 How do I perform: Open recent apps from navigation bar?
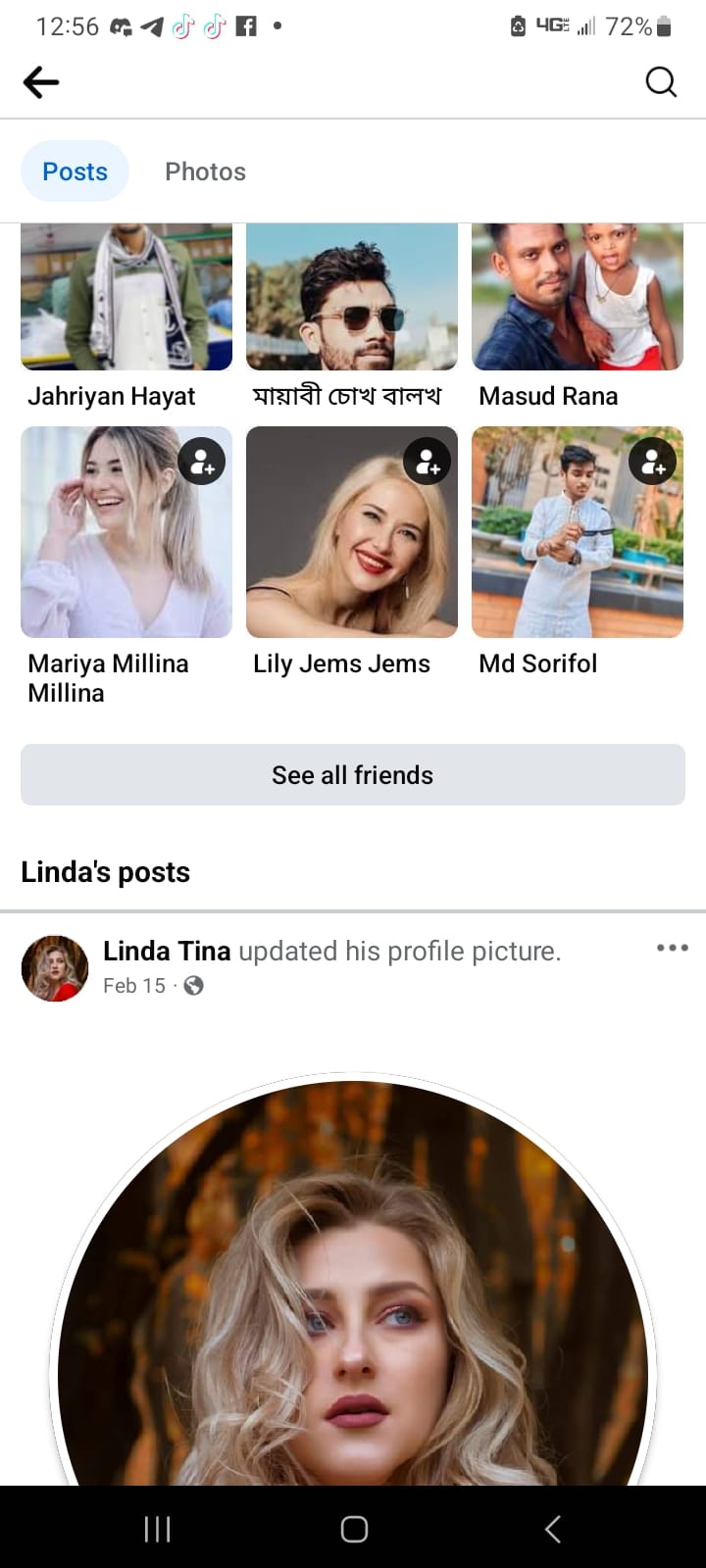coord(157,1529)
